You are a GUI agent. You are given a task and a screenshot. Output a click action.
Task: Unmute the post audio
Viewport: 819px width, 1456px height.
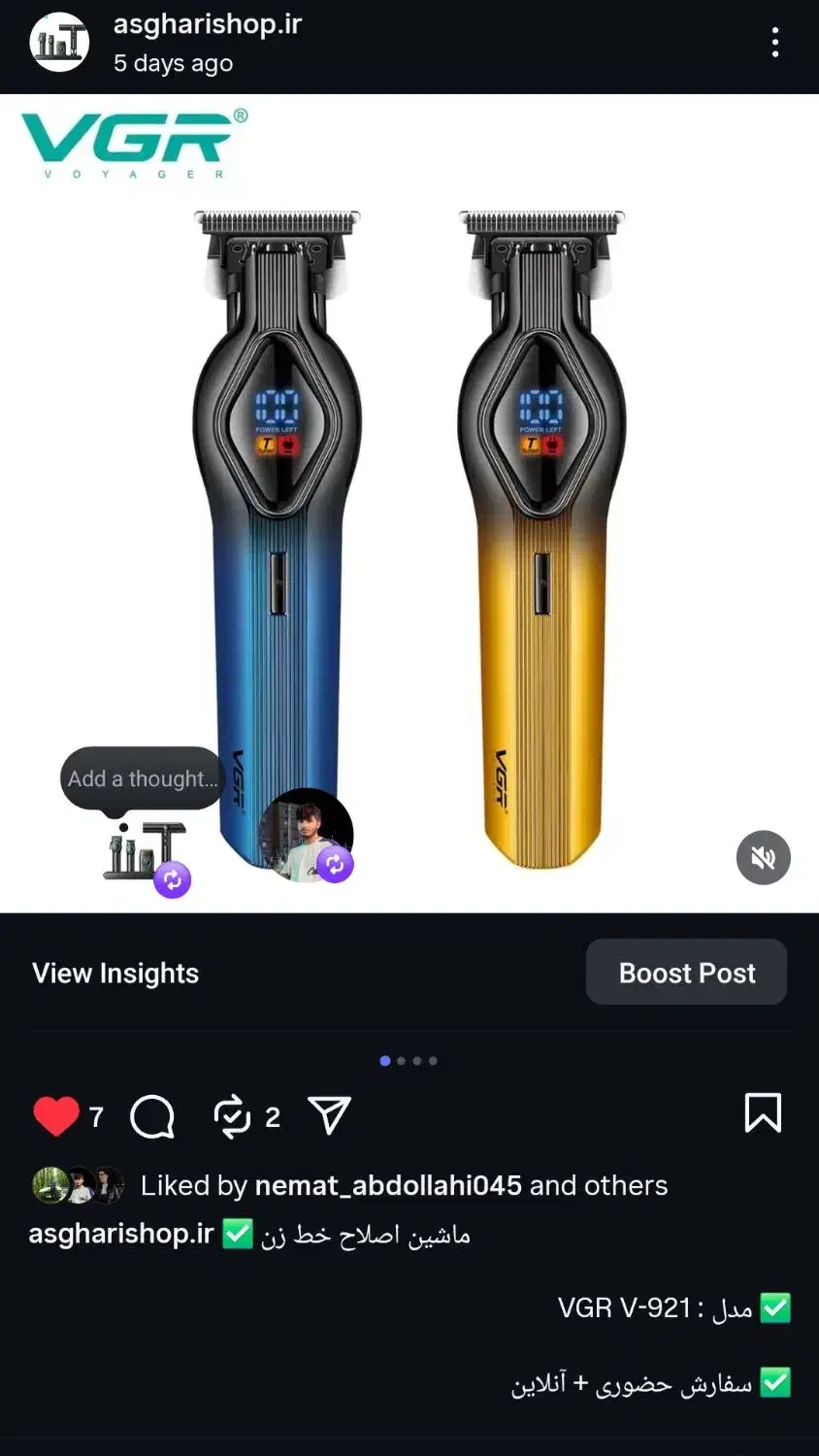pyautogui.click(x=763, y=858)
